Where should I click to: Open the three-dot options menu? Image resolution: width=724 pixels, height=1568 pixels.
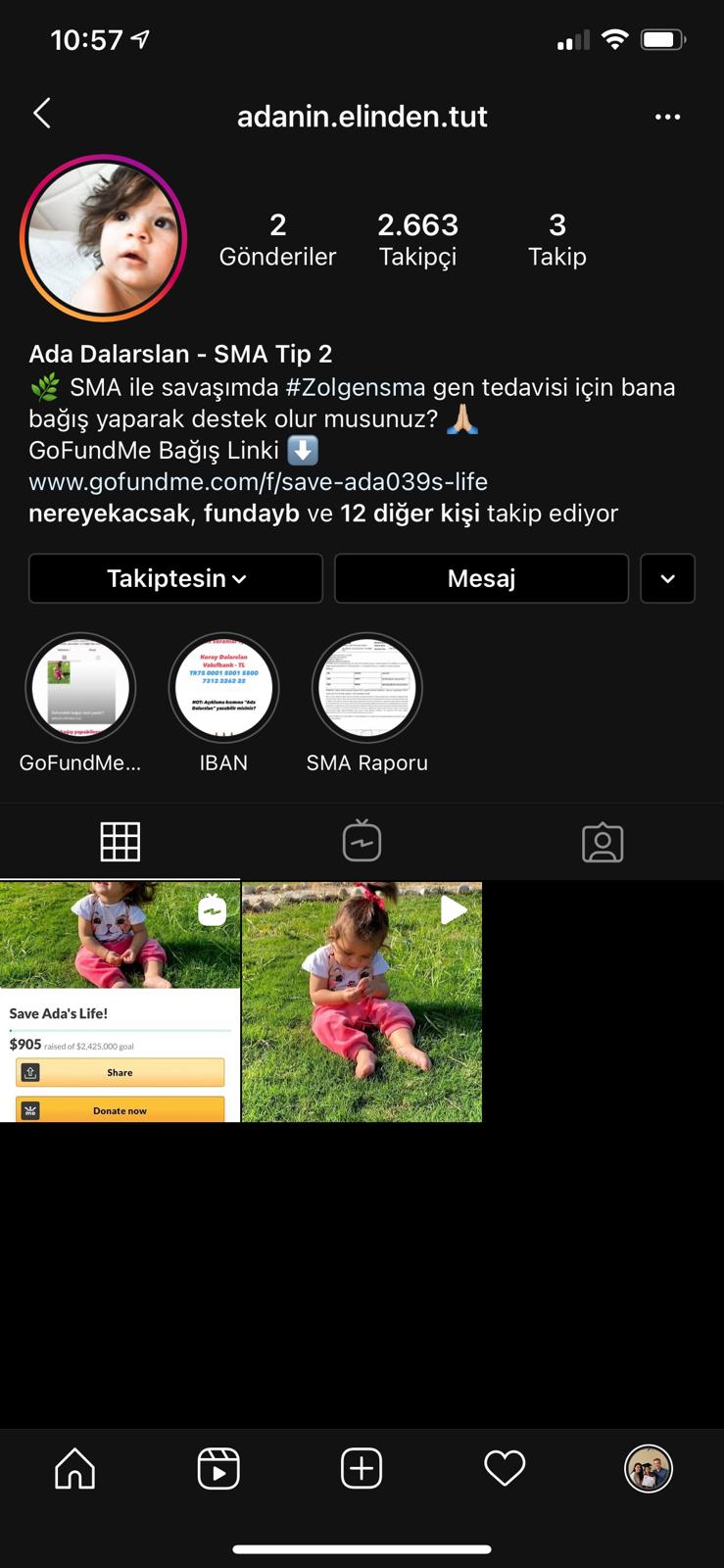pyautogui.click(x=667, y=117)
